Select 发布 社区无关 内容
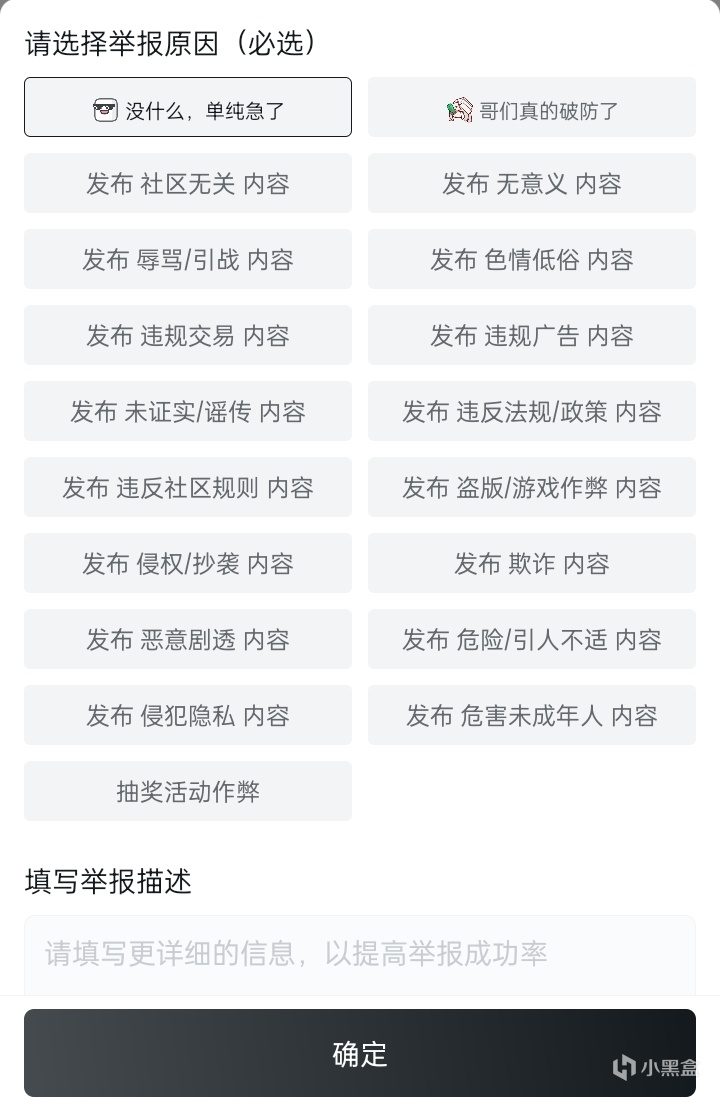Screen dimensions: 720x1106 pos(188,183)
